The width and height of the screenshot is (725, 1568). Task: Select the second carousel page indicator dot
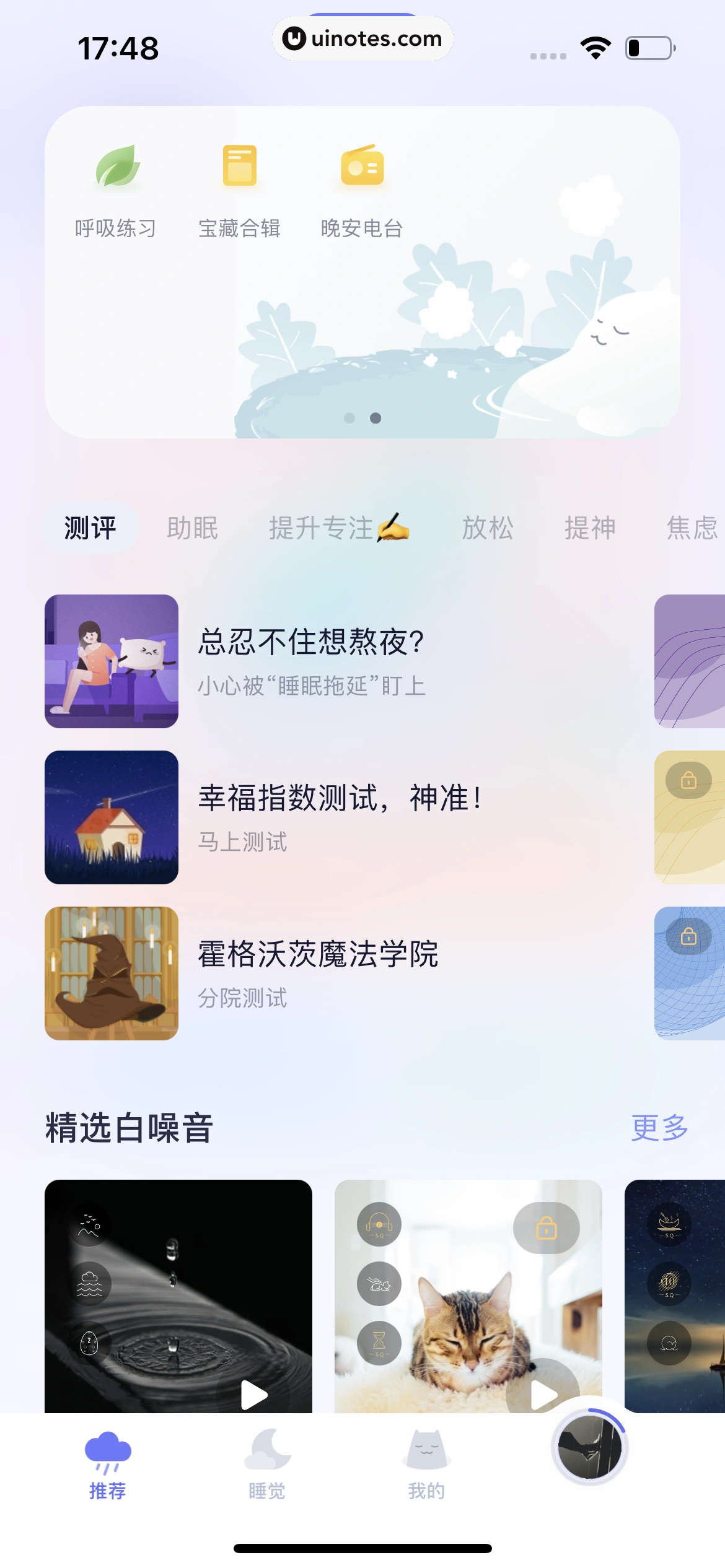pyautogui.click(x=375, y=418)
